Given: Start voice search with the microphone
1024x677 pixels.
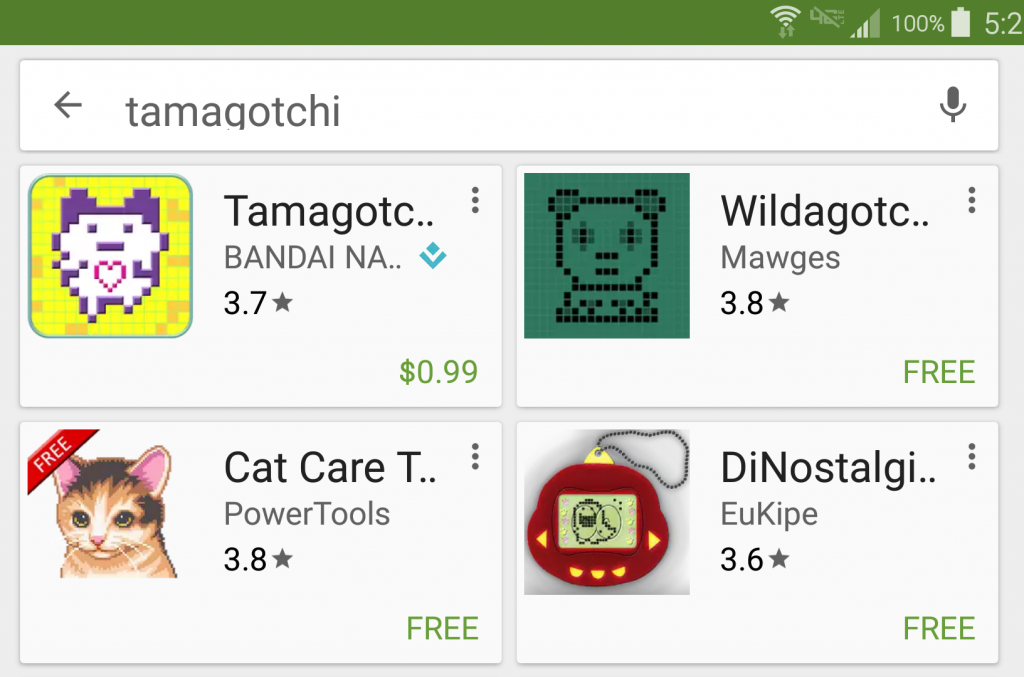Looking at the screenshot, I should [953, 105].
